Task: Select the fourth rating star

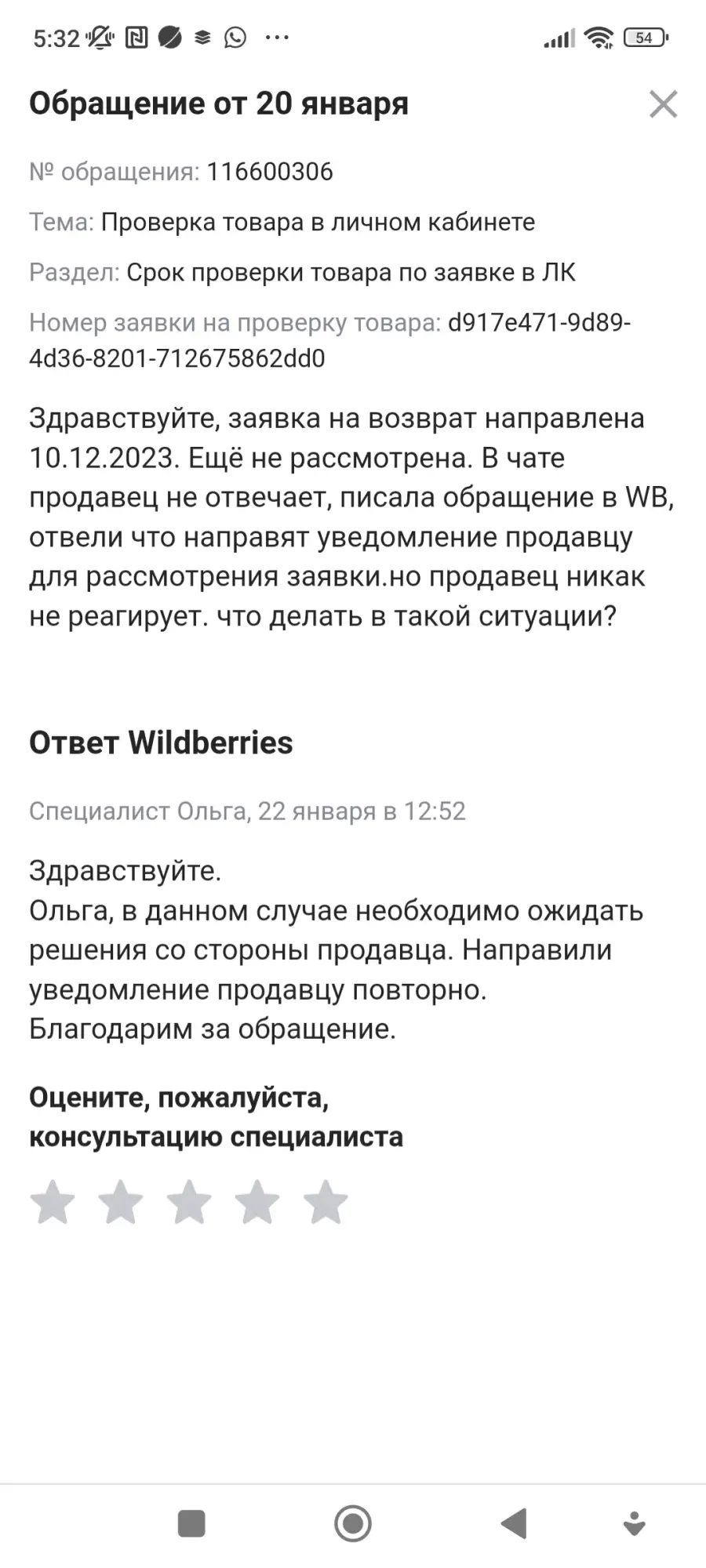Action: [x=257, y=1202]
